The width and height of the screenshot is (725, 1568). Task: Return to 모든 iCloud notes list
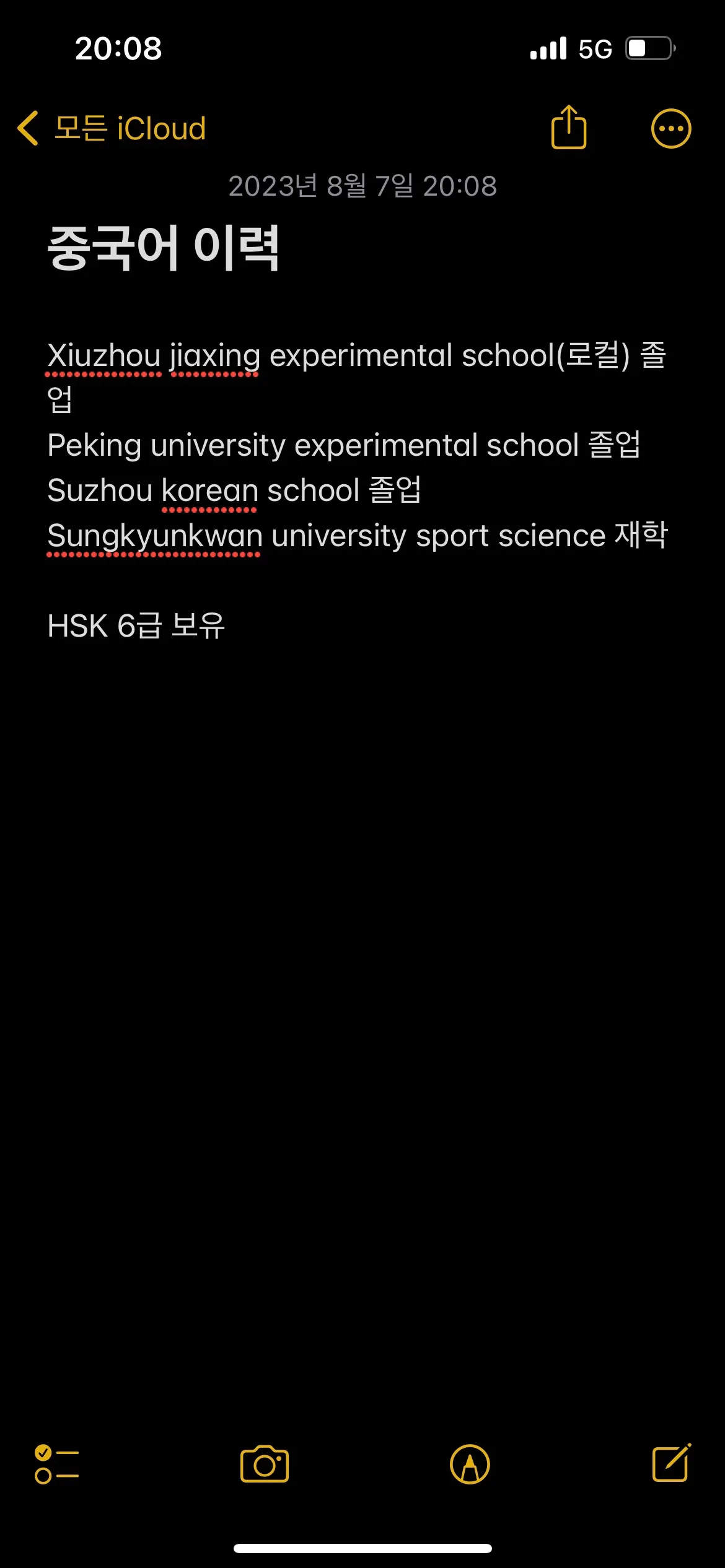pyautogui.click(x=130, y=128)
